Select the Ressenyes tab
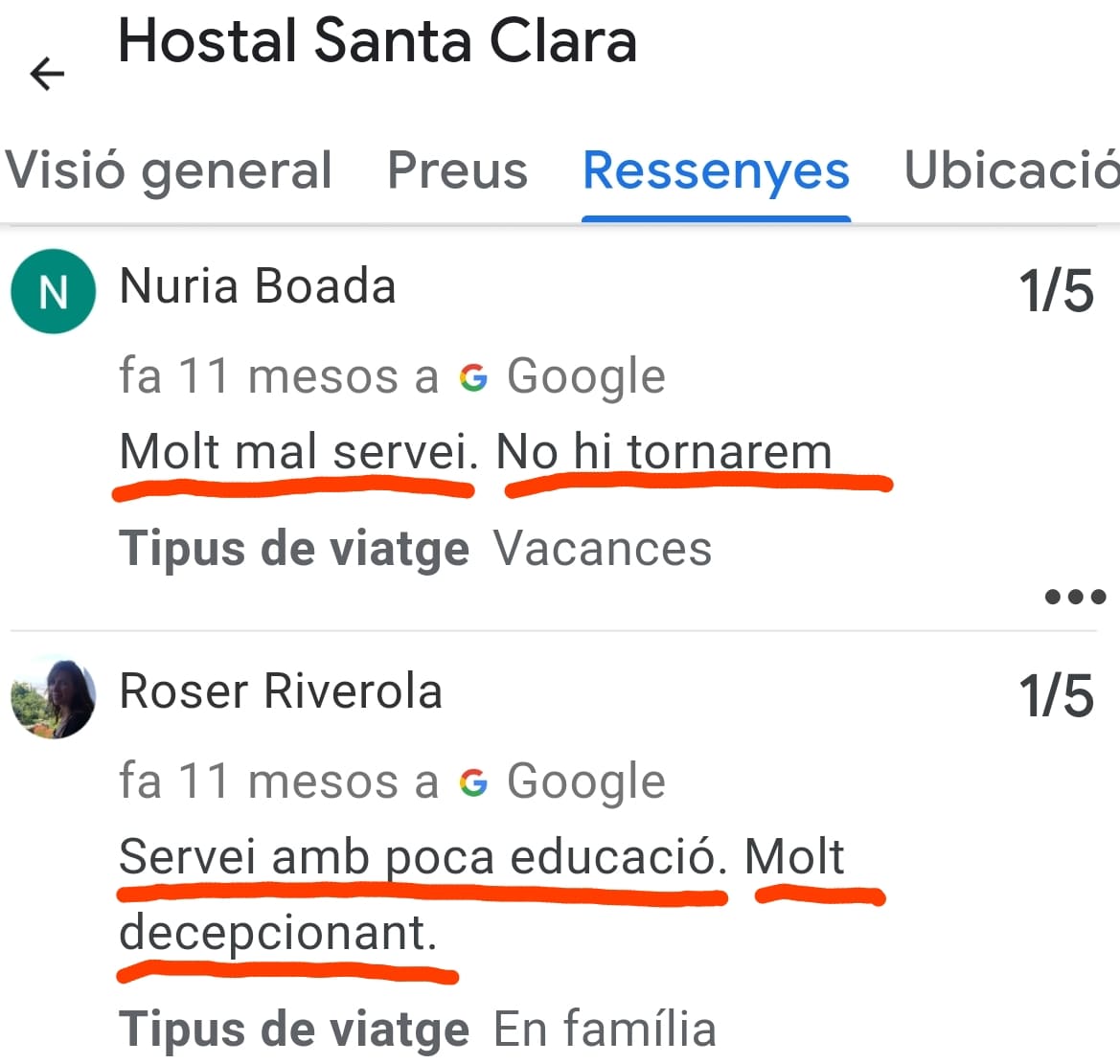The width and height of the screenshot is (1120, 1064). 716,171
